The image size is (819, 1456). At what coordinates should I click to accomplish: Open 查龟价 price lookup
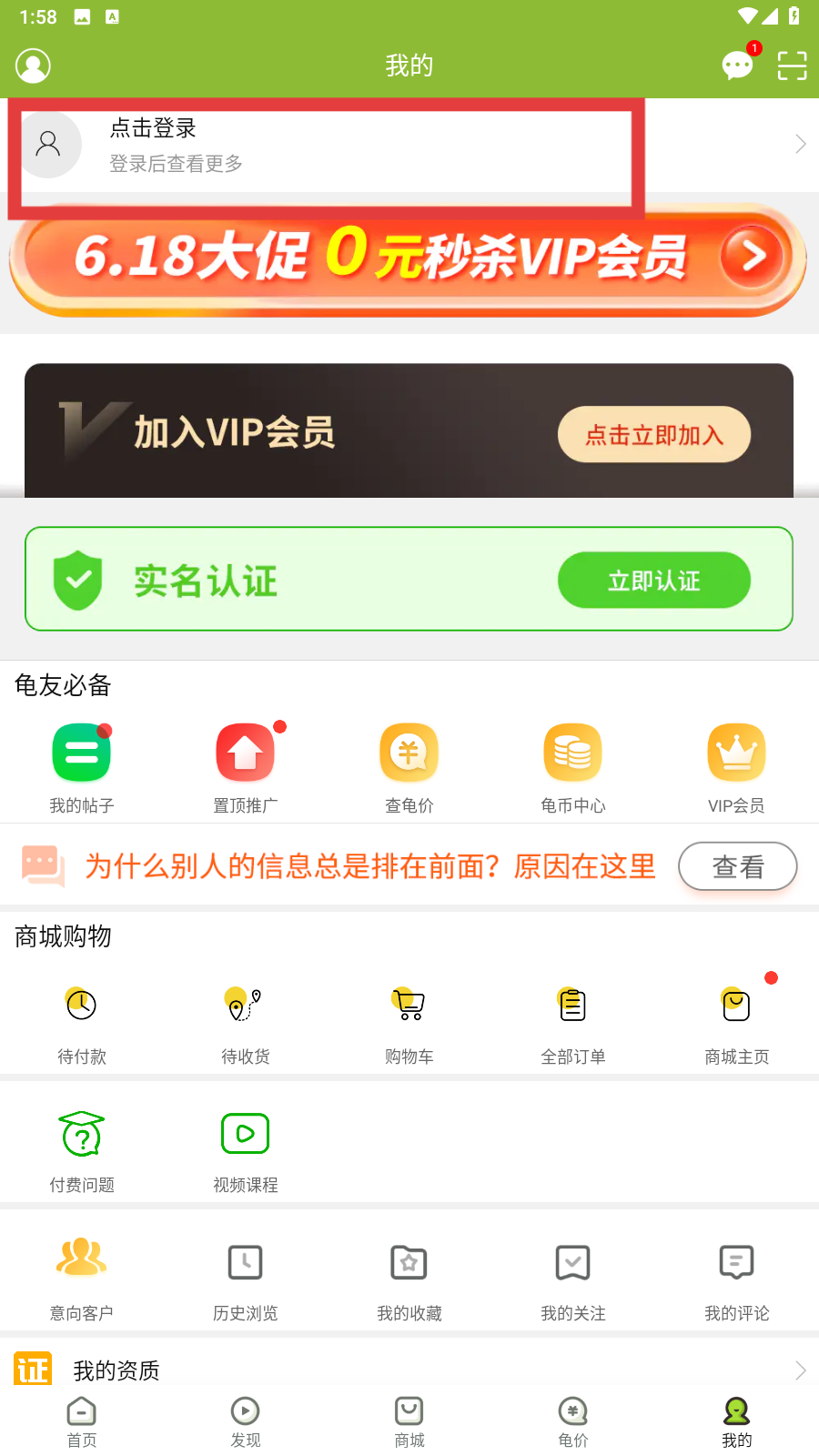click(409, 766)
